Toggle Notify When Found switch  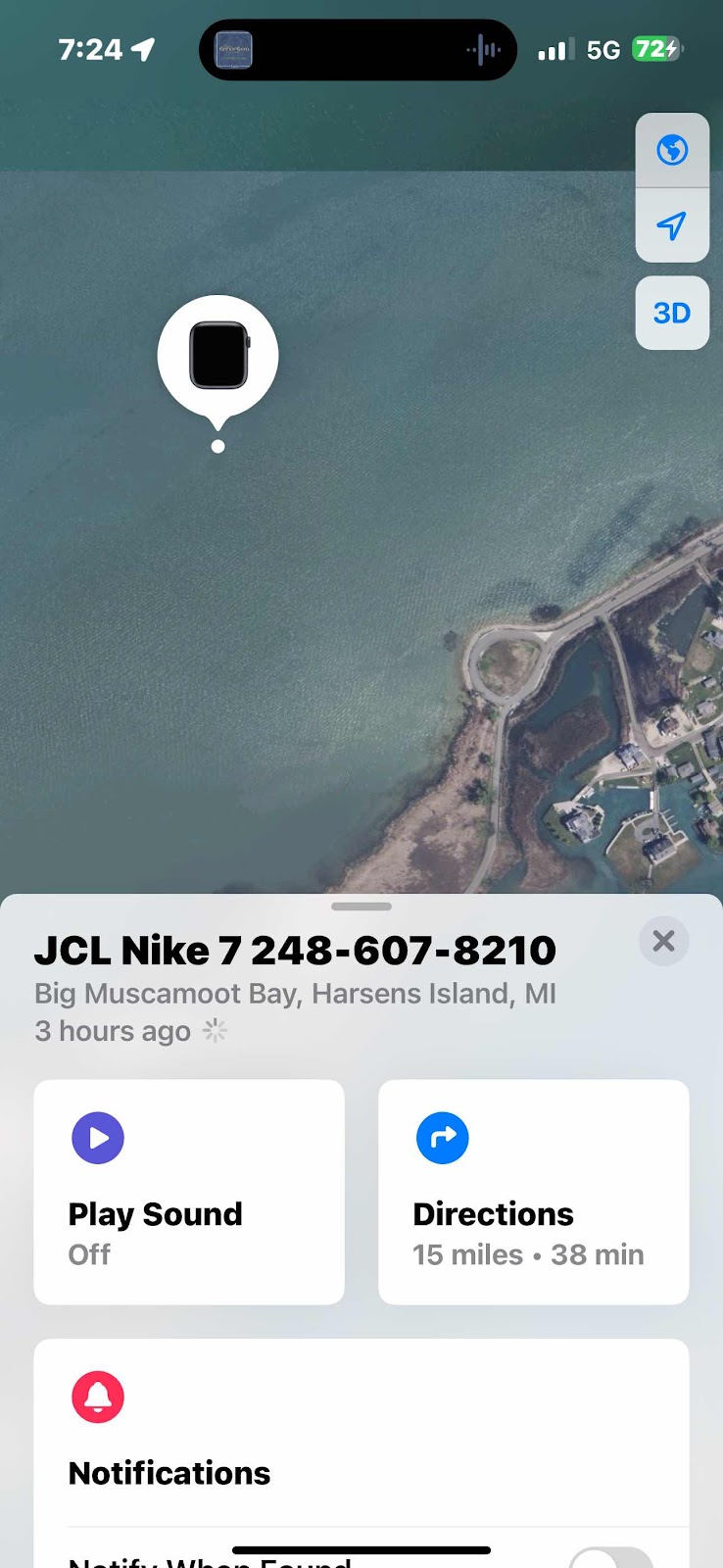click(x=611, y=1556)
